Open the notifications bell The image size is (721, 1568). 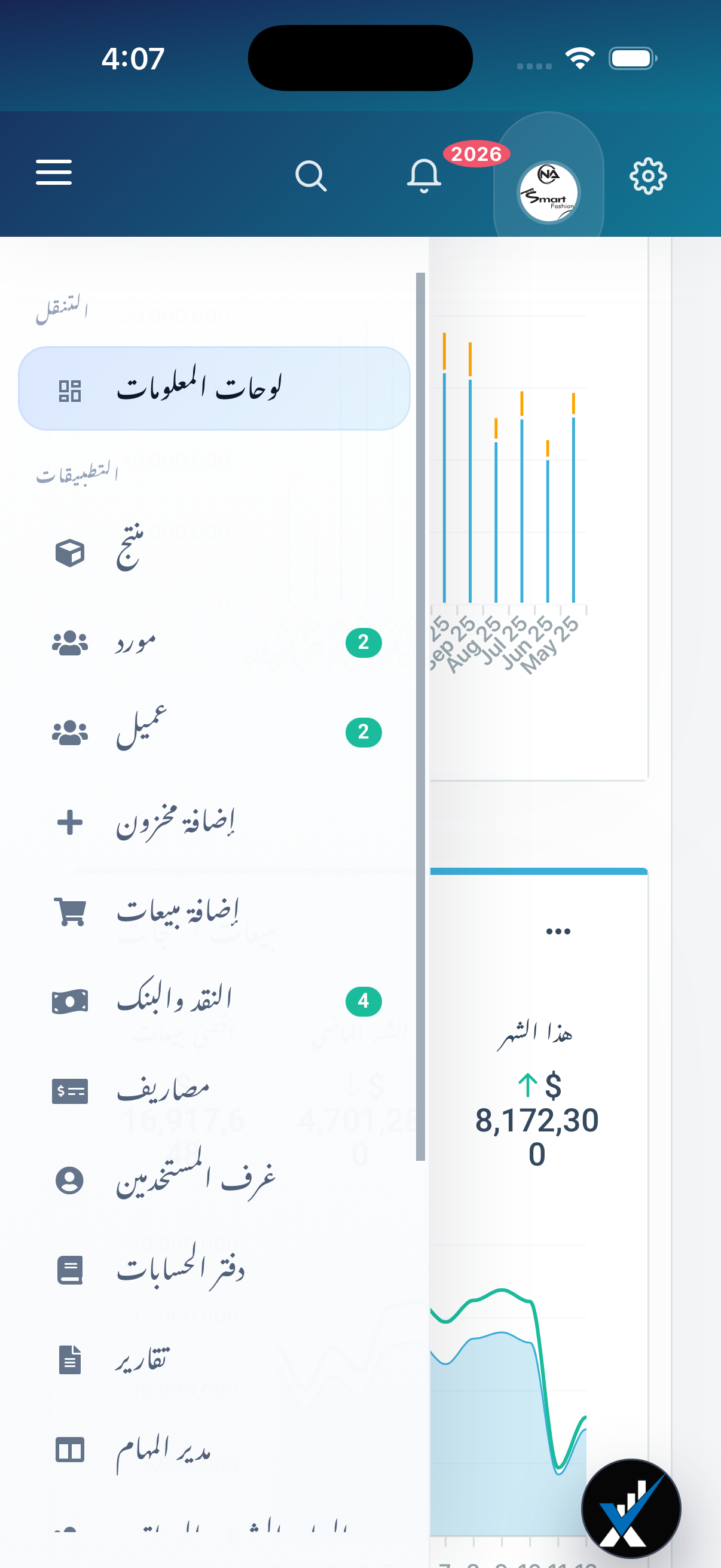[424, 176]
